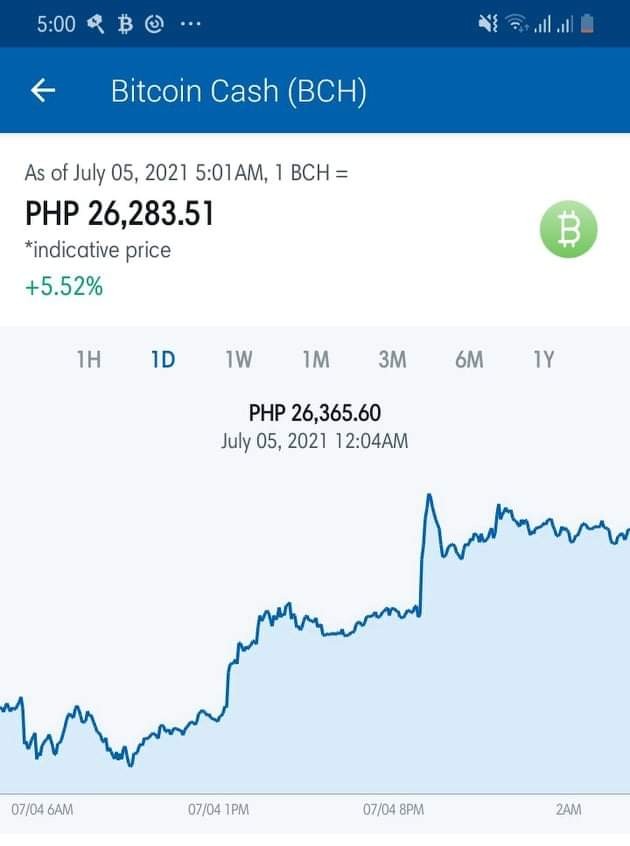Screen dimensions: 630x846
Task: Choose the 6M chart range
Action: pos(469,359)
